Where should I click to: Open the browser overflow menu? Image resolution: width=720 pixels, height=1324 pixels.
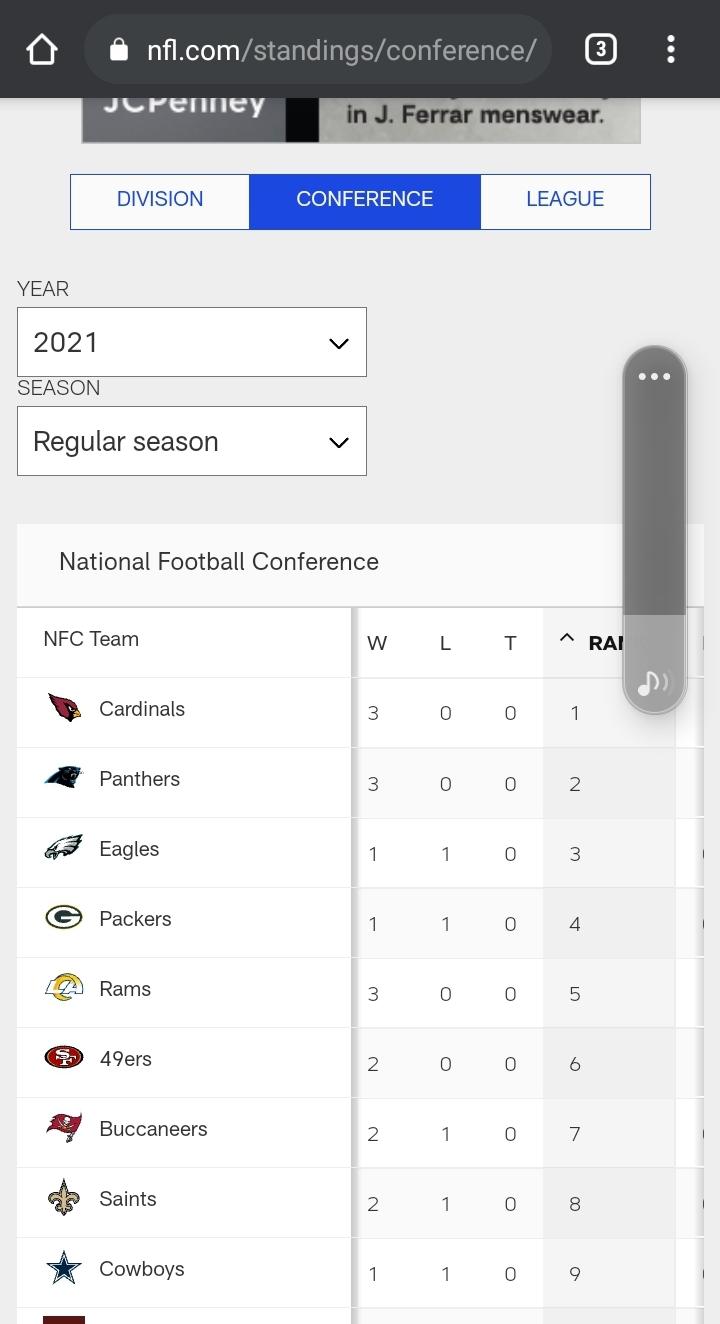[671, 49]
